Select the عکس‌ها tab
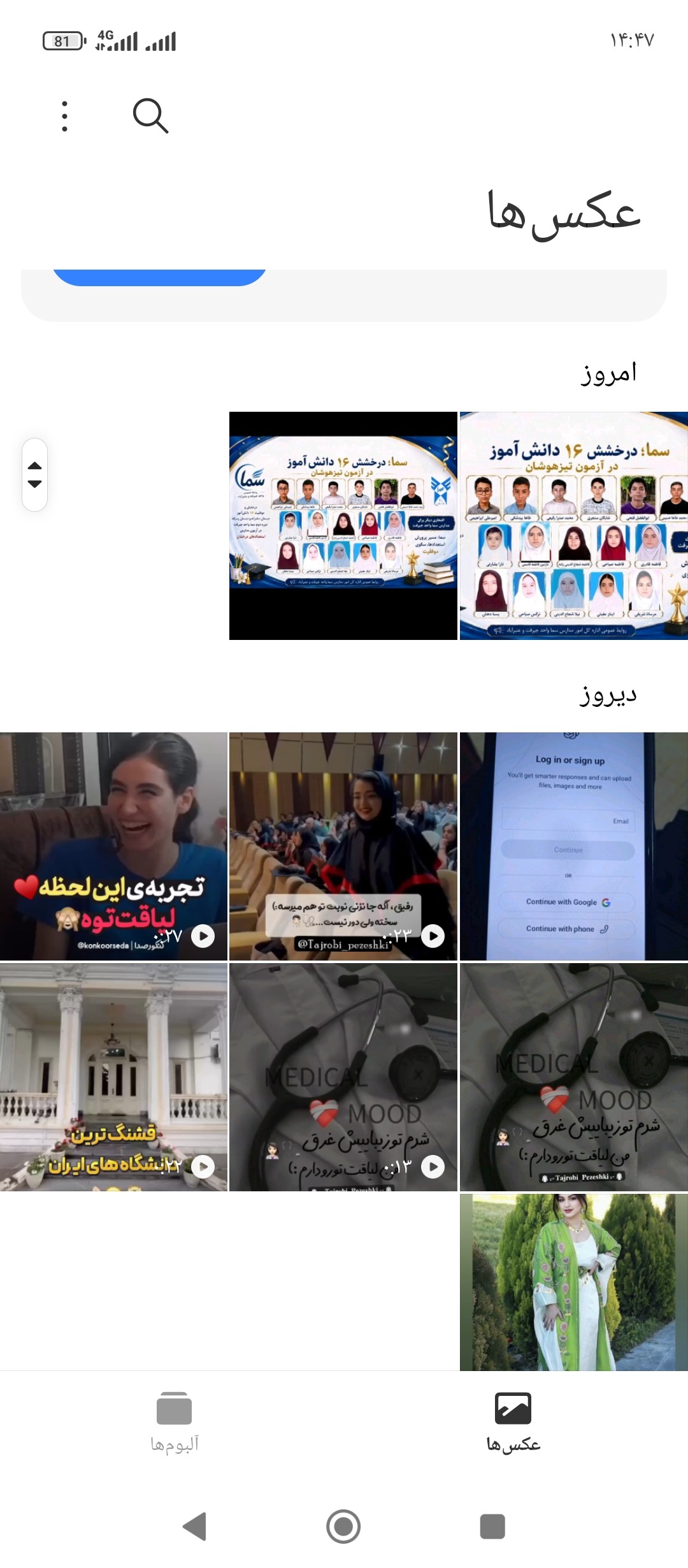The height and width of the screenshot is (1568, 688). click(513, 1423)
